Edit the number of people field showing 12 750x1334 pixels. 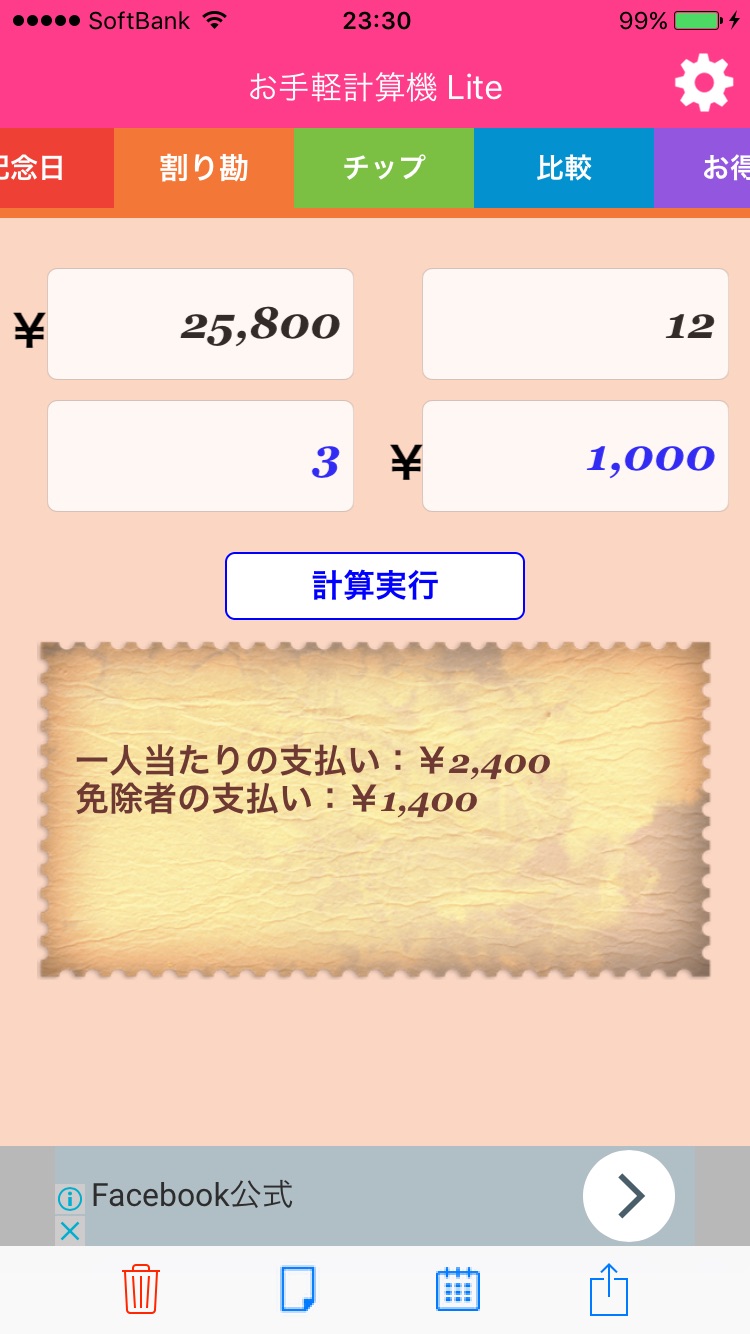(575, 324)
